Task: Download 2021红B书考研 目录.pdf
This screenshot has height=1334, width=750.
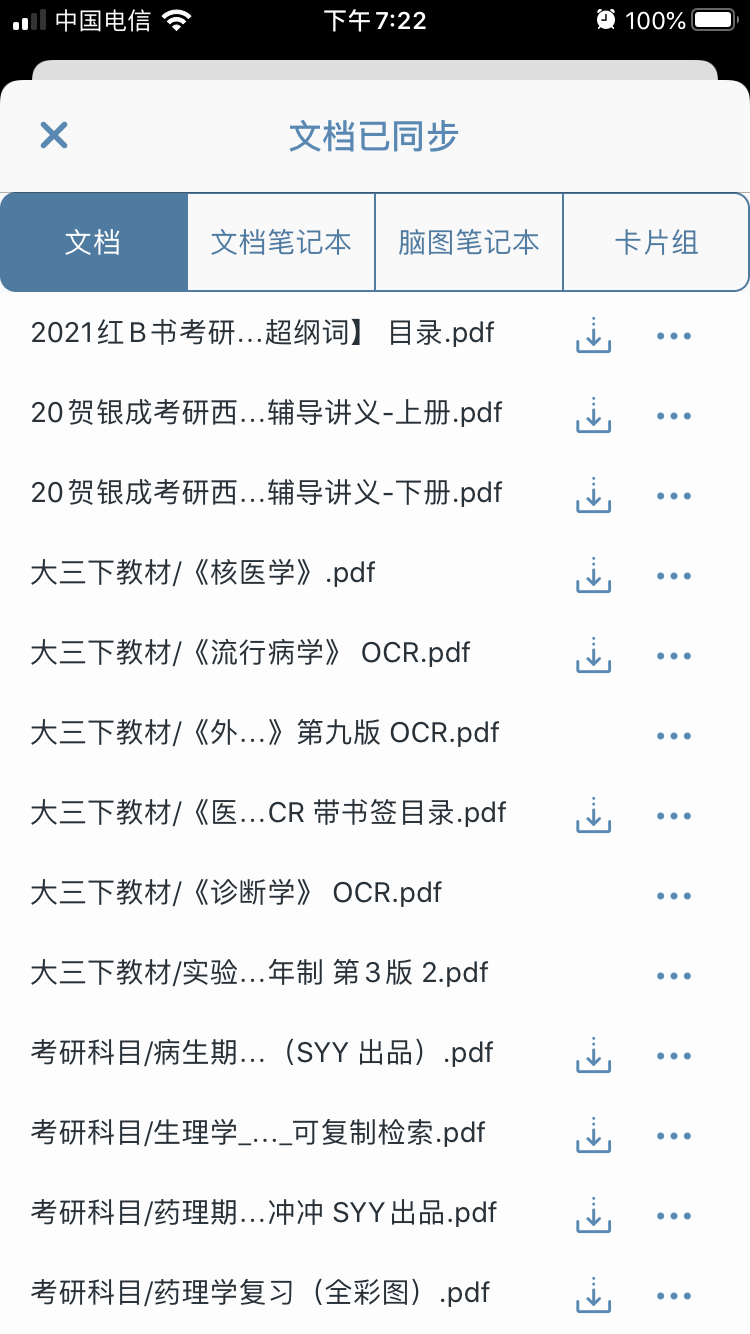Action: 594,335
